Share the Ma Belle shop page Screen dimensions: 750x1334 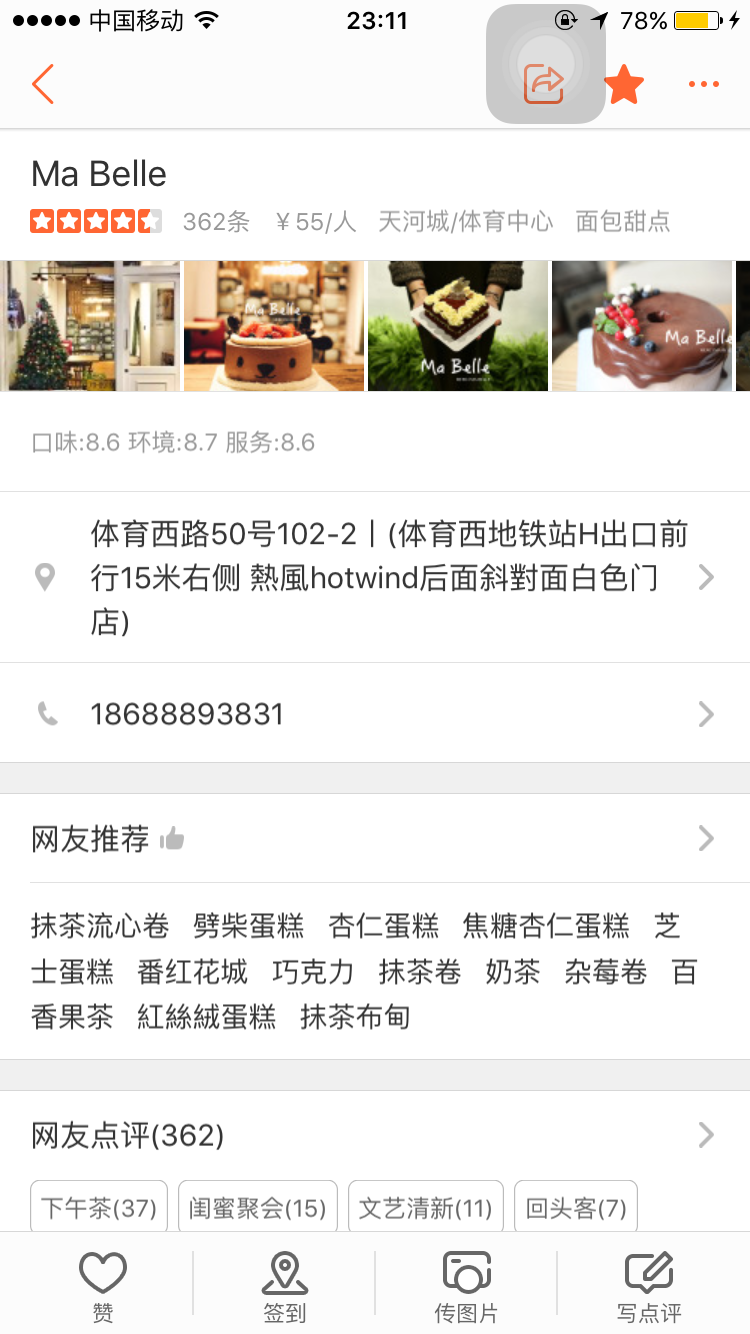click(x=545, y=84)
